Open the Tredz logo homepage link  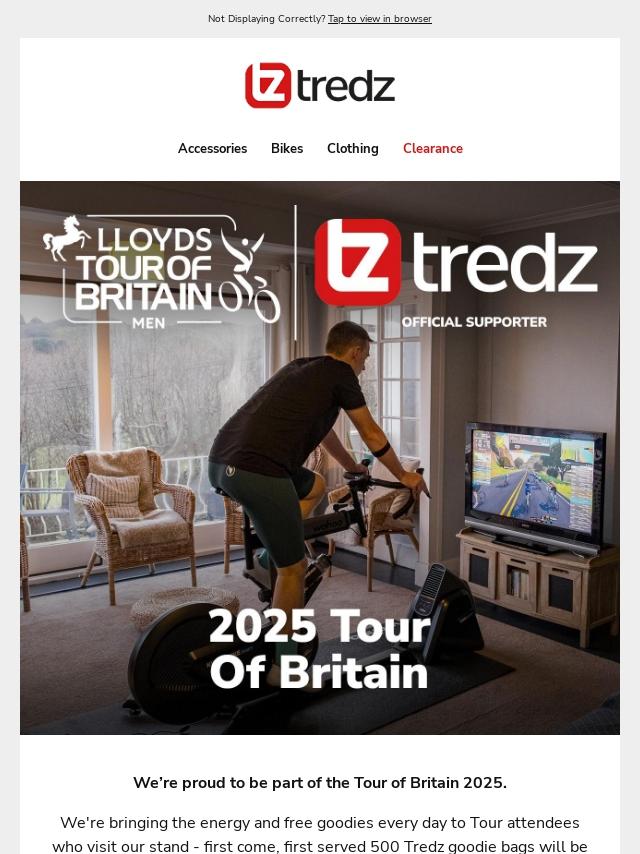pyautogui.click(x=320, y=85)
